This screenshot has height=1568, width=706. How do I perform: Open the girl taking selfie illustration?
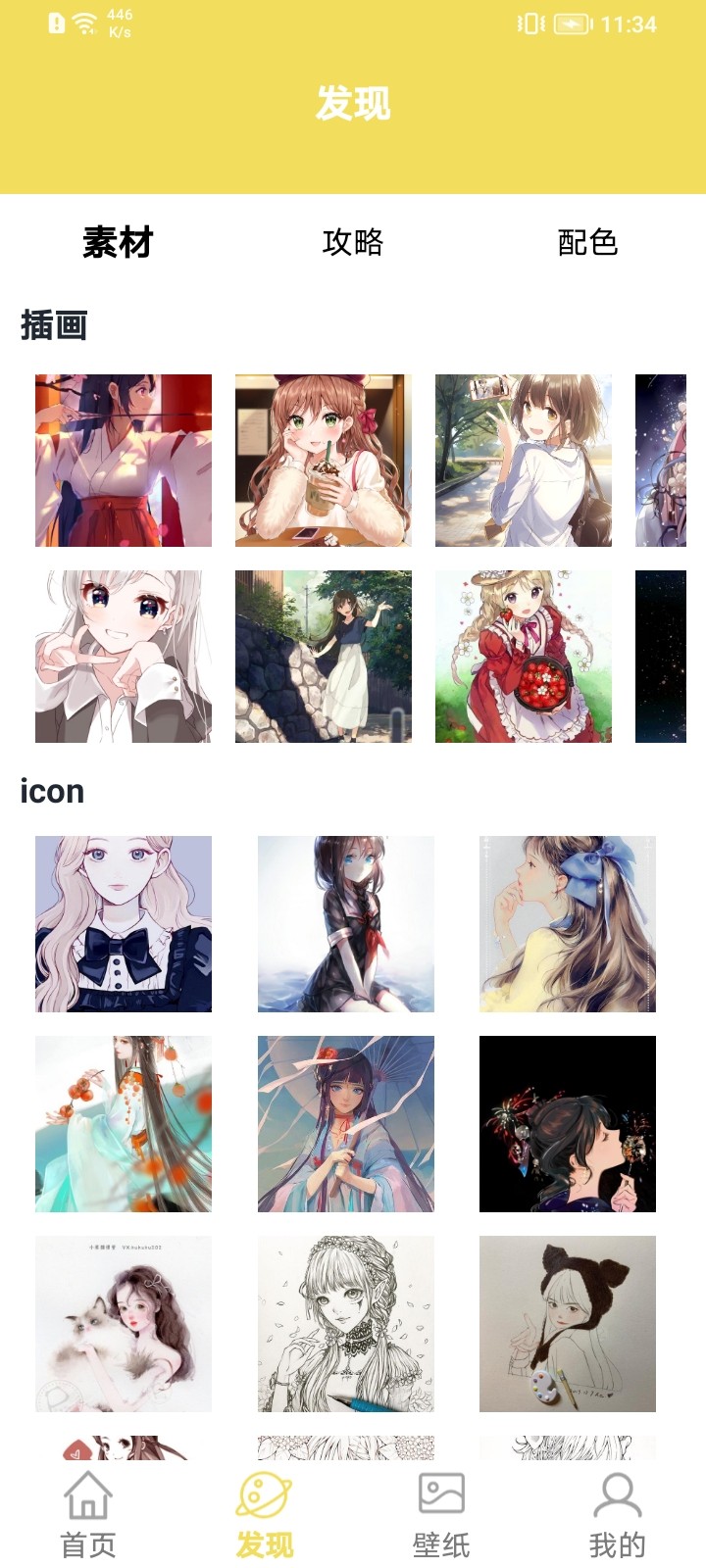click(524, 461)
